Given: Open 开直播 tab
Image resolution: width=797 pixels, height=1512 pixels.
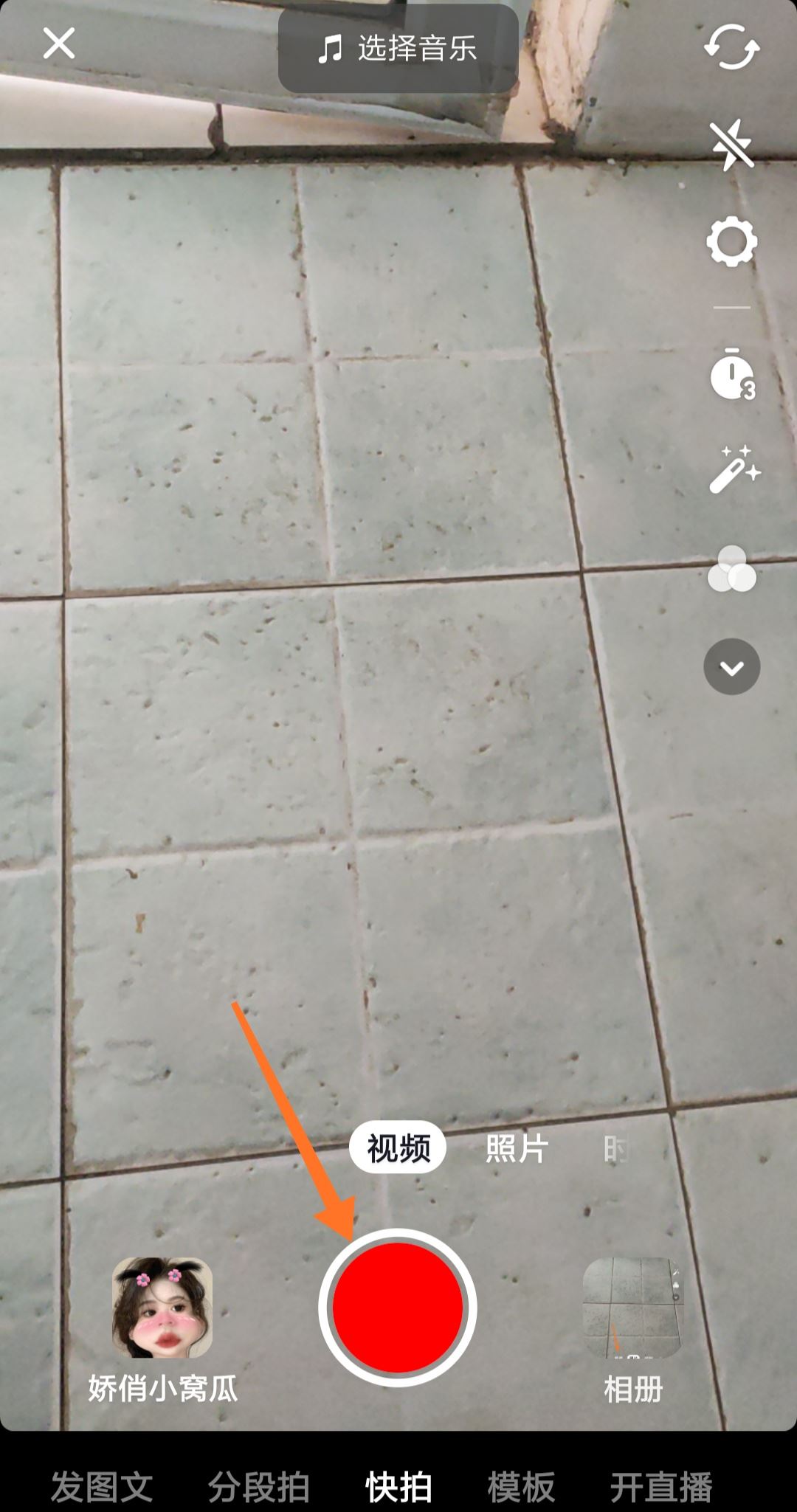Looking at the screenshot, I should point(660,1486).
